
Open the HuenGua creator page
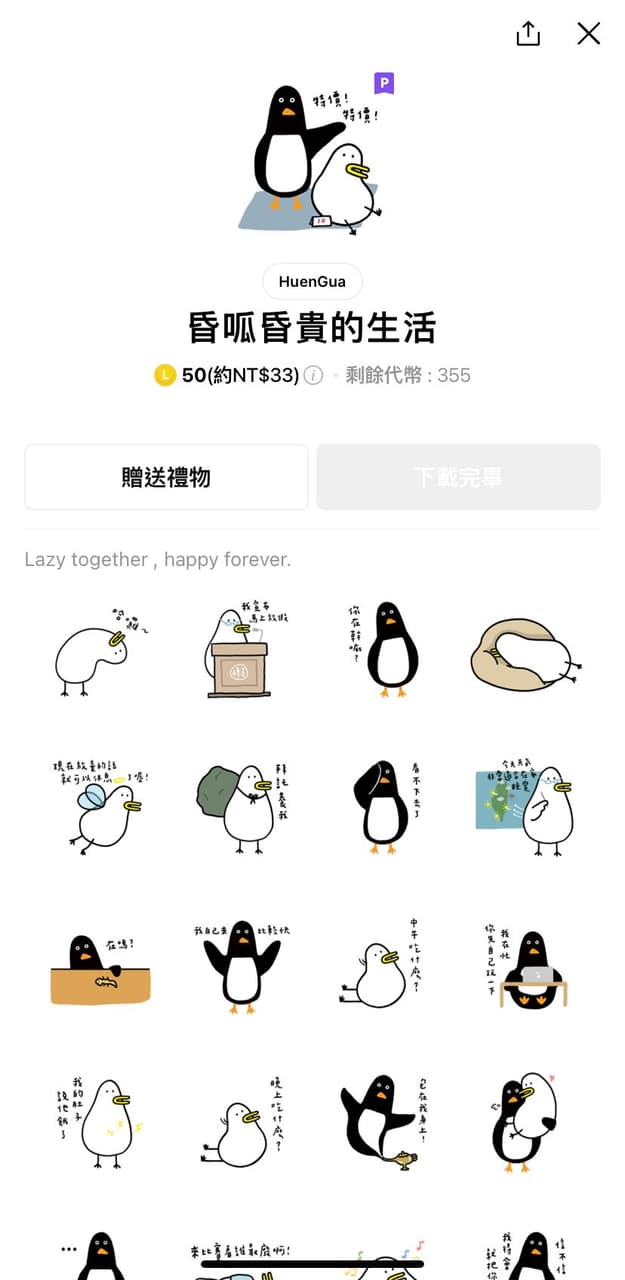pos(312,282)
